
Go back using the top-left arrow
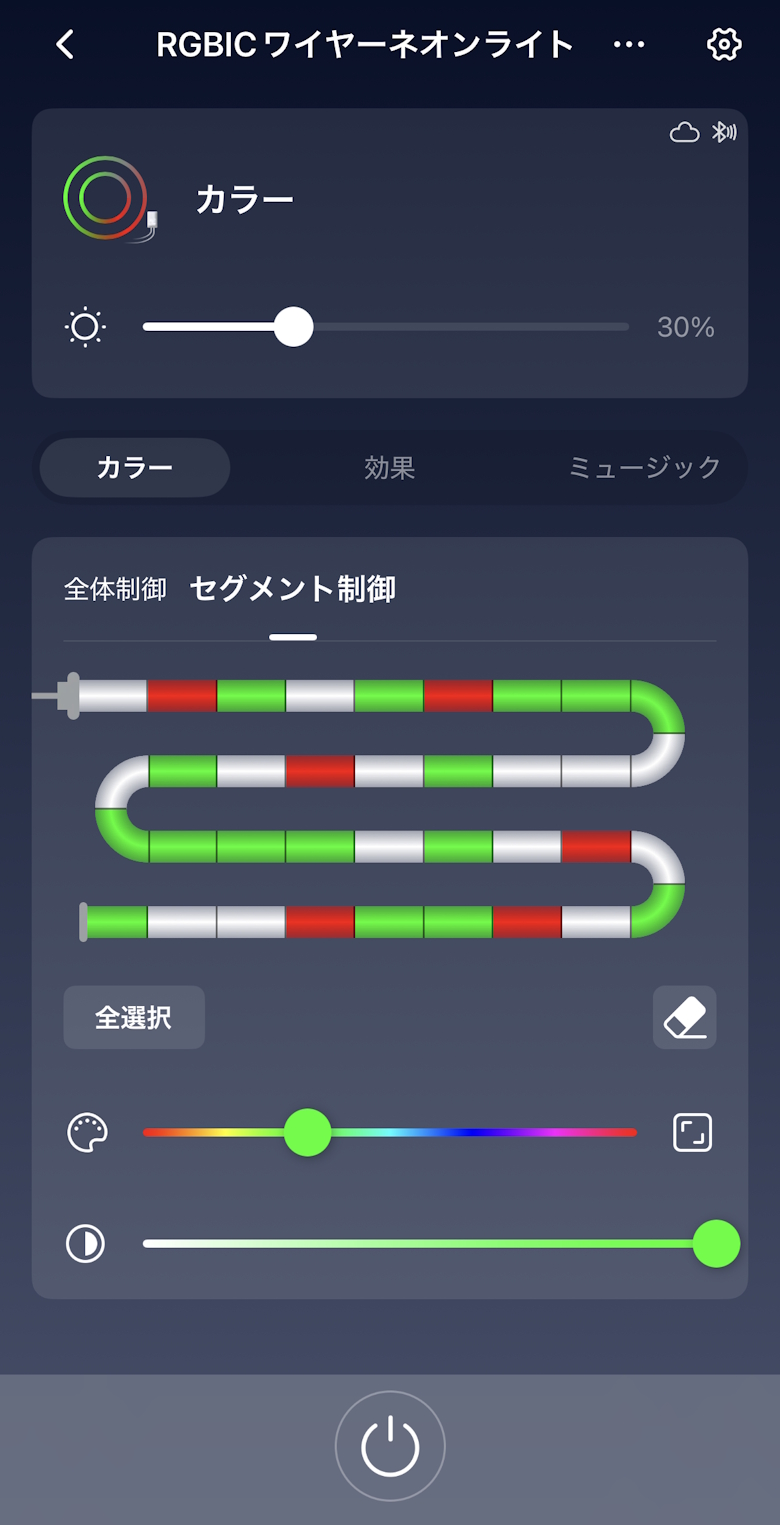pos(66,45)
